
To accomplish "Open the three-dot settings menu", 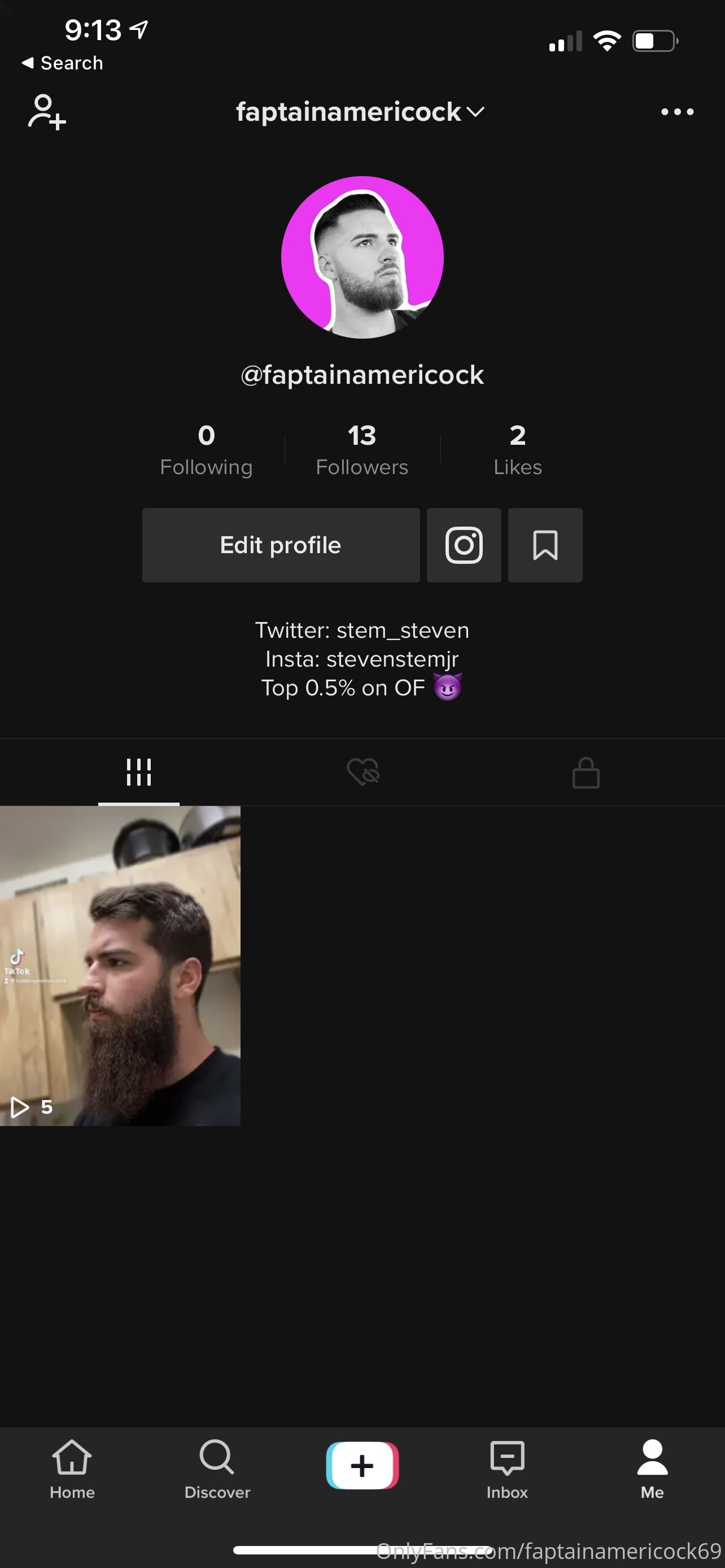I will 677,112.
